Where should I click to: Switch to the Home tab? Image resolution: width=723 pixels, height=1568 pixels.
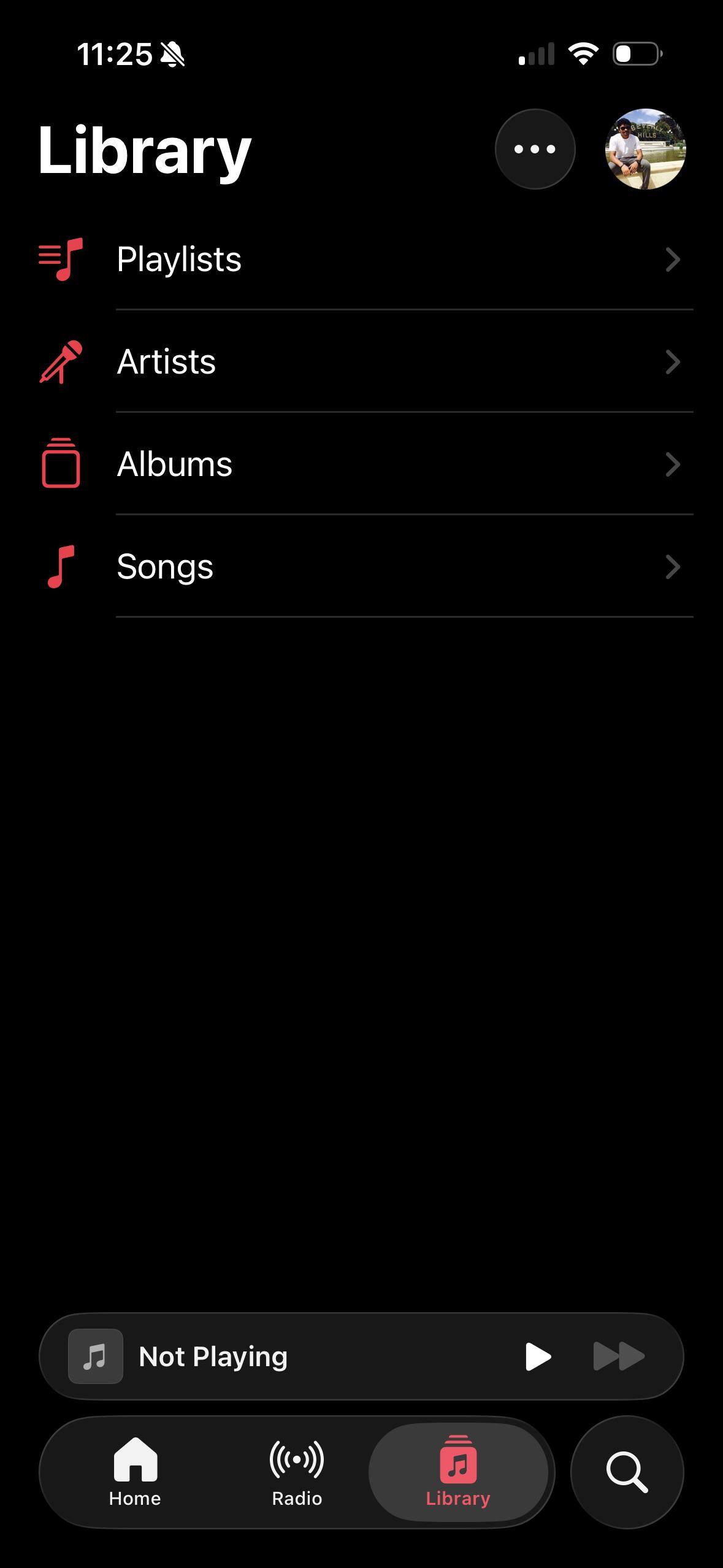135,1472
